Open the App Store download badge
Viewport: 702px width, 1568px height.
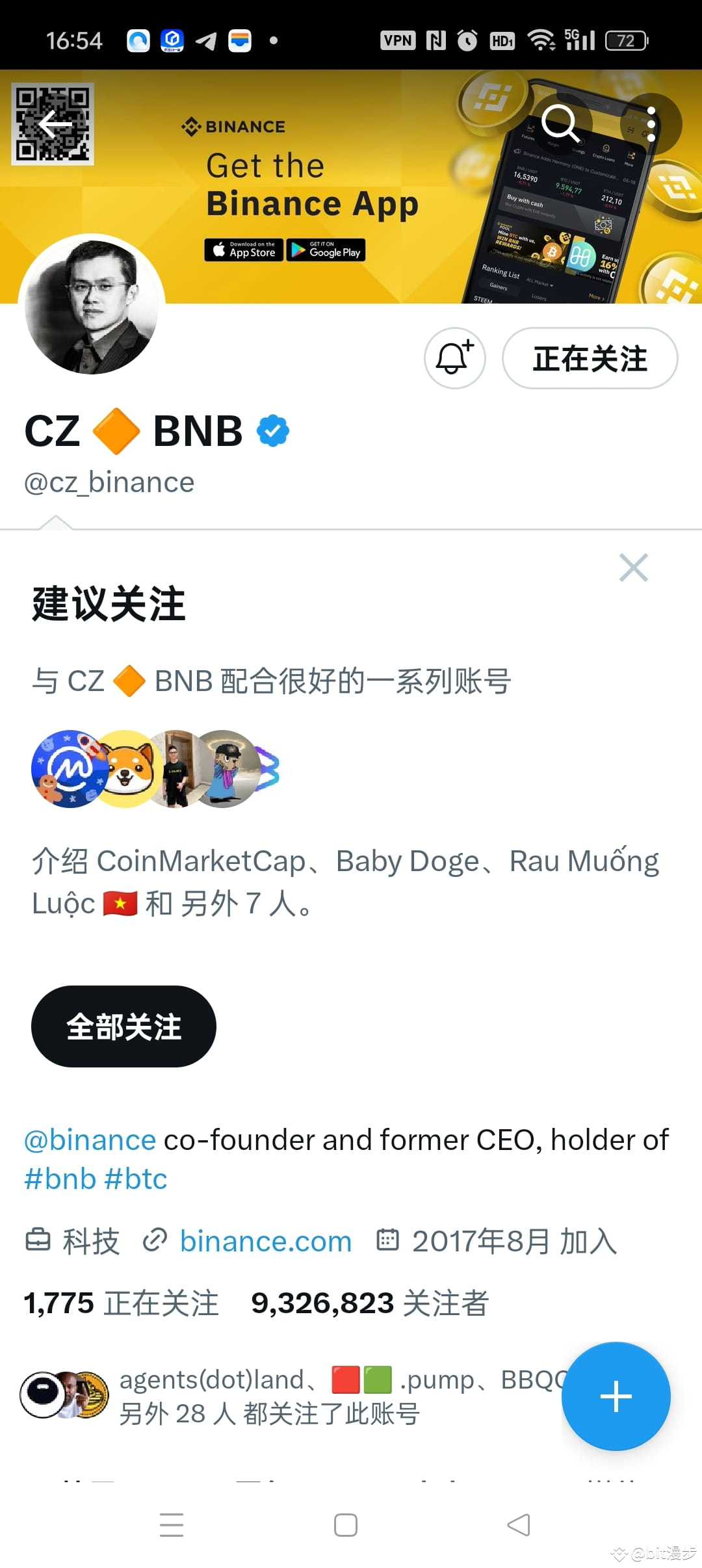243,250
